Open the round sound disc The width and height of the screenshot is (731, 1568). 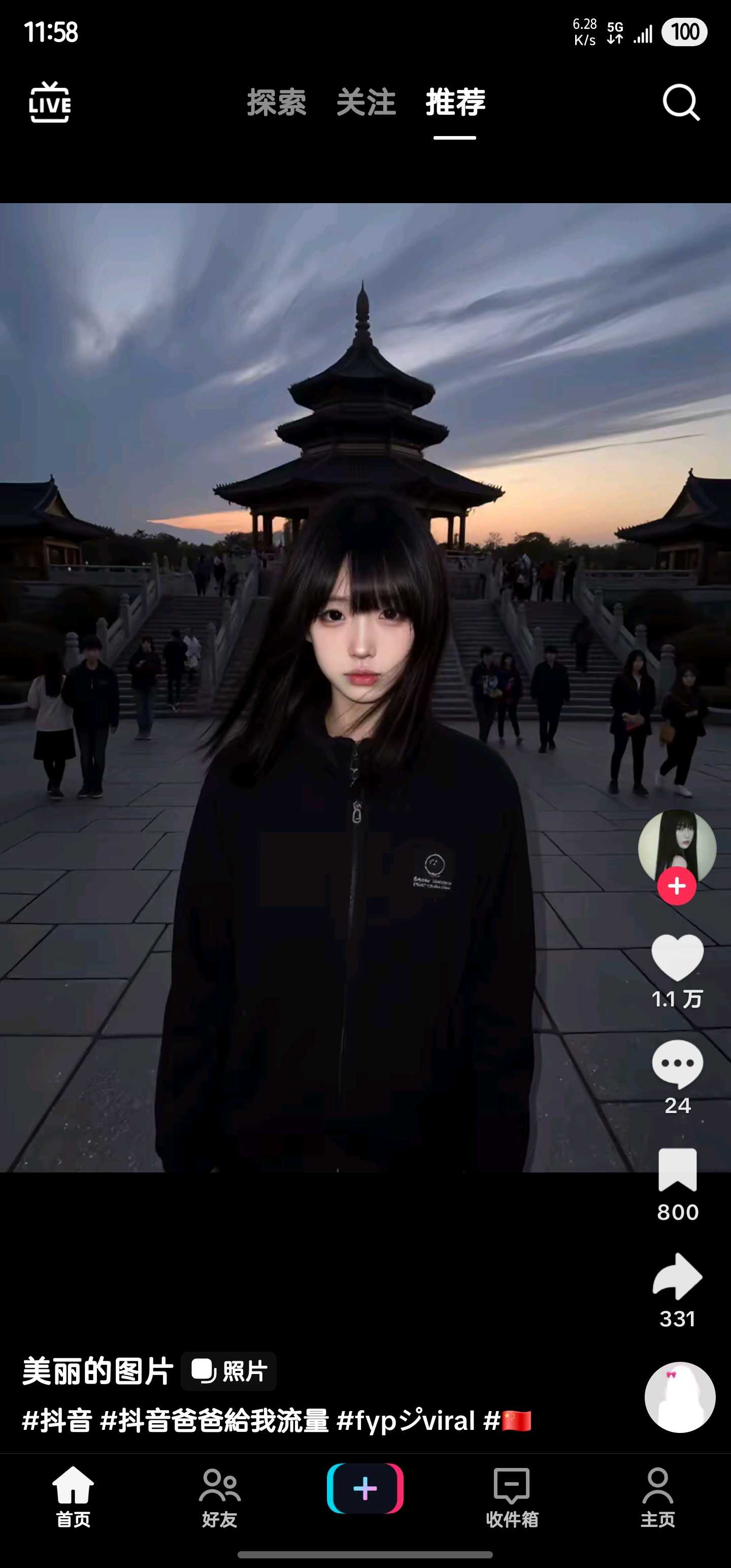(x=679, y=1397)
